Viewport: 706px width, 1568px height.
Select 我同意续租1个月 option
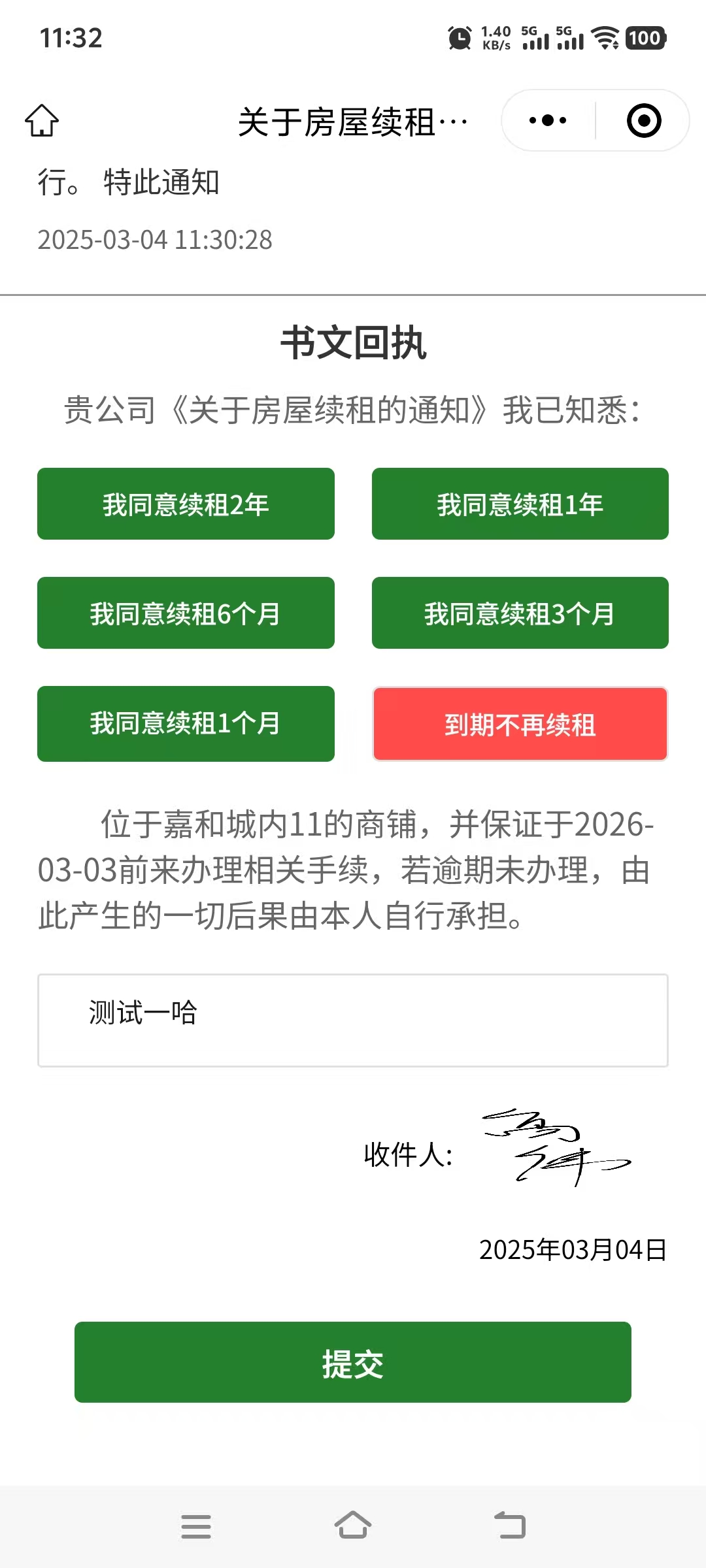186,723
